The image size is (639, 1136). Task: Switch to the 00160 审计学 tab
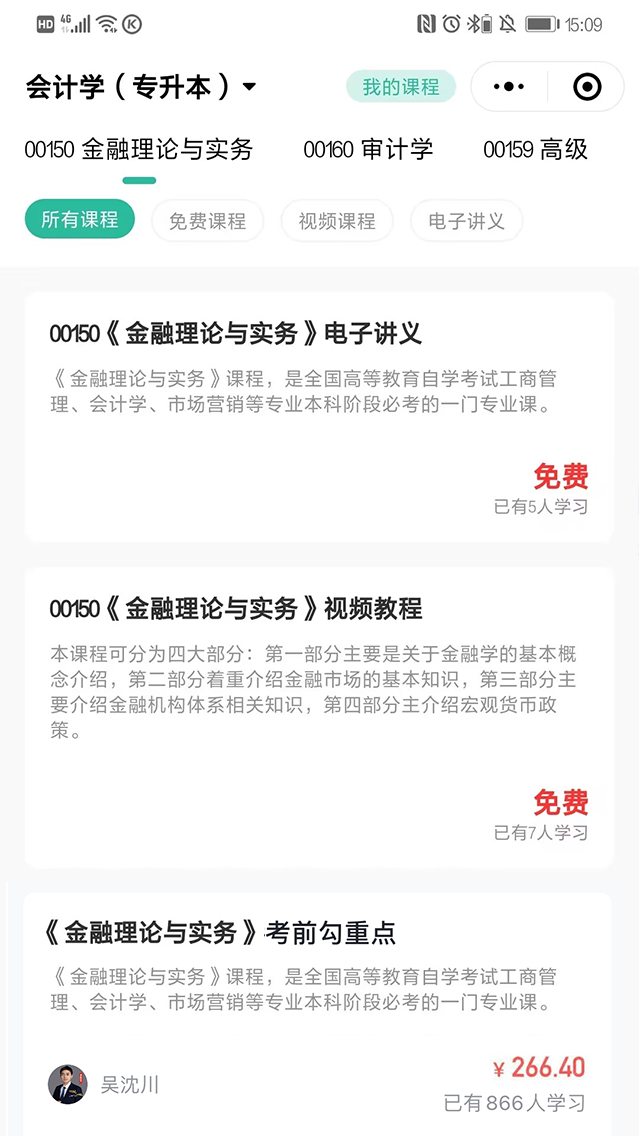point(368,150)
